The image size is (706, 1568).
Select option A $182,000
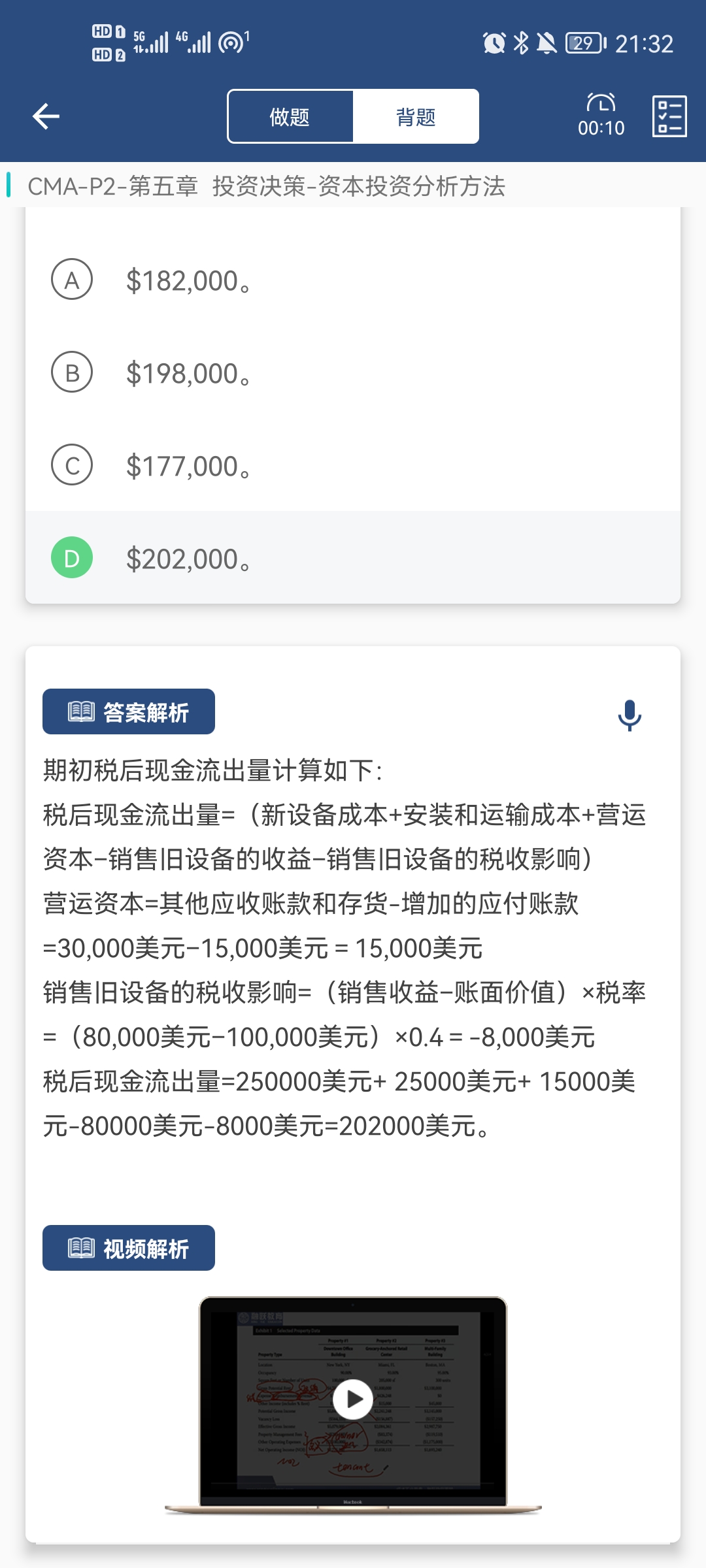pos(353,280)
